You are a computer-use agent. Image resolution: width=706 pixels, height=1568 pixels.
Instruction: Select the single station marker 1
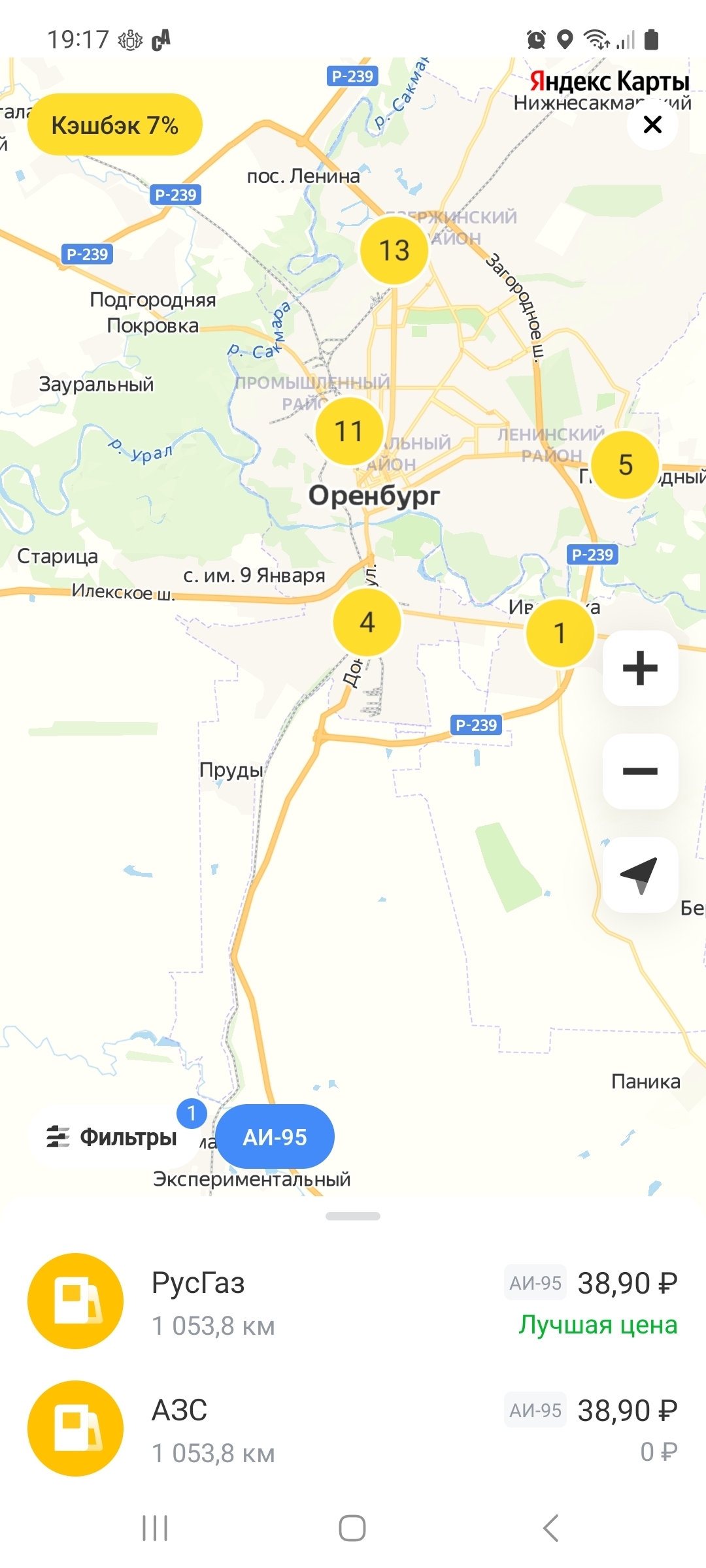click(x=560, y=633)
